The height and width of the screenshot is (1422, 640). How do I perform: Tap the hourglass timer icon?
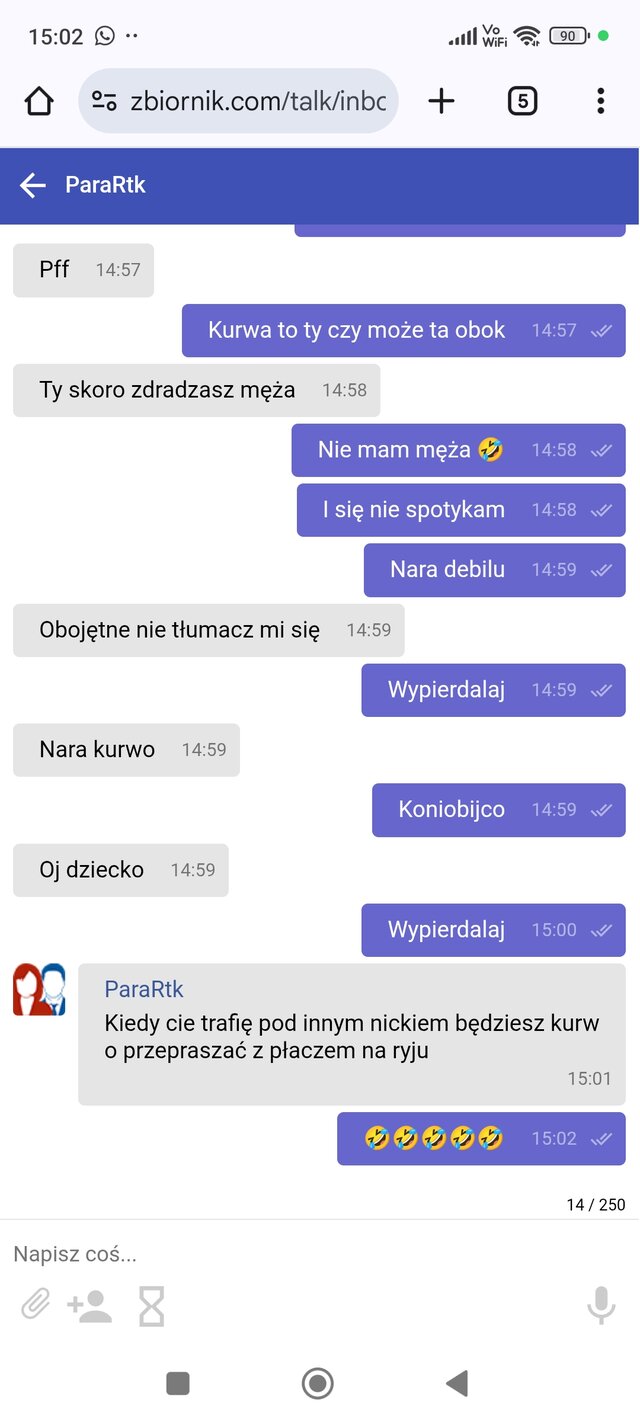click(x=151, y=1305)
